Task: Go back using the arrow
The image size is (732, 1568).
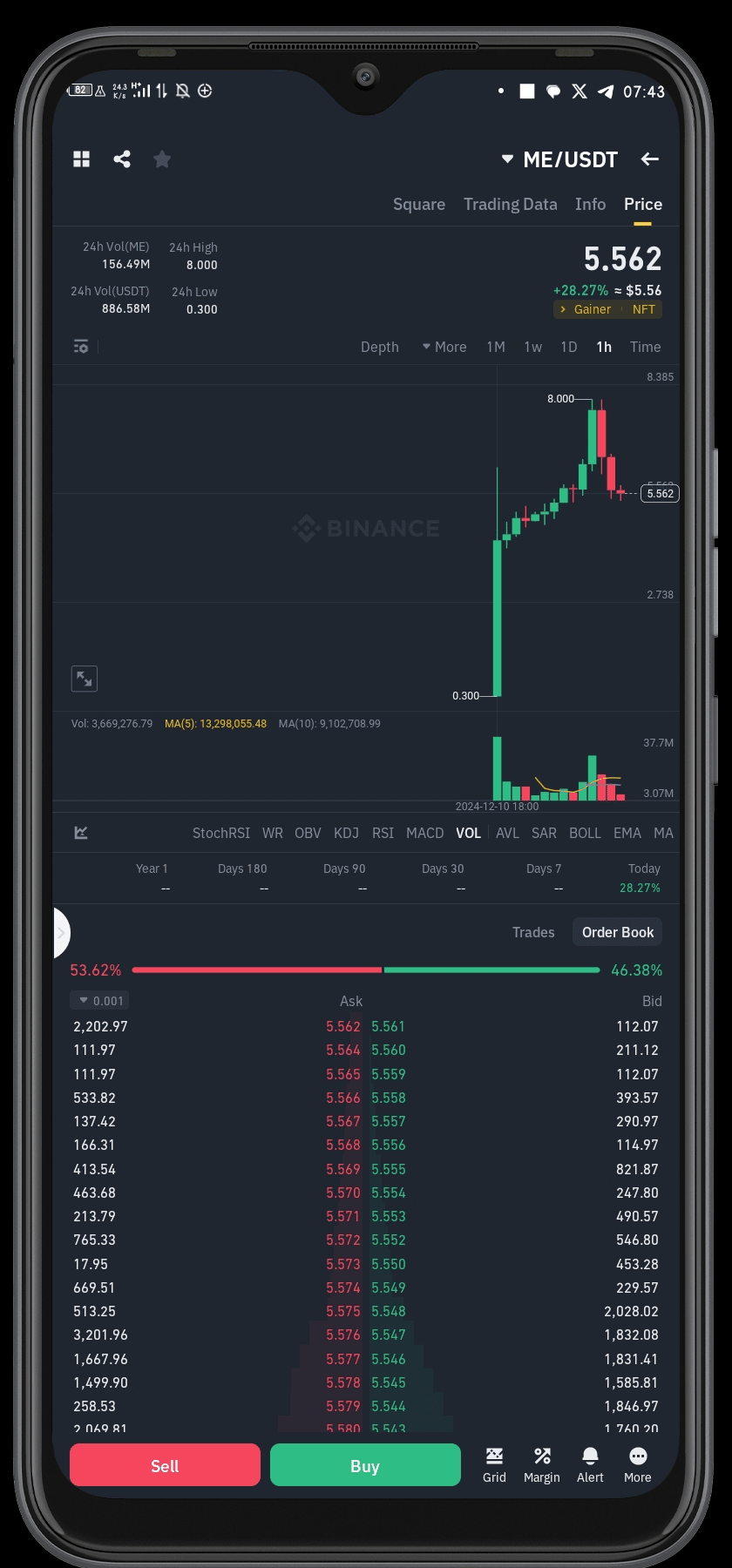Action: (649, 159)
